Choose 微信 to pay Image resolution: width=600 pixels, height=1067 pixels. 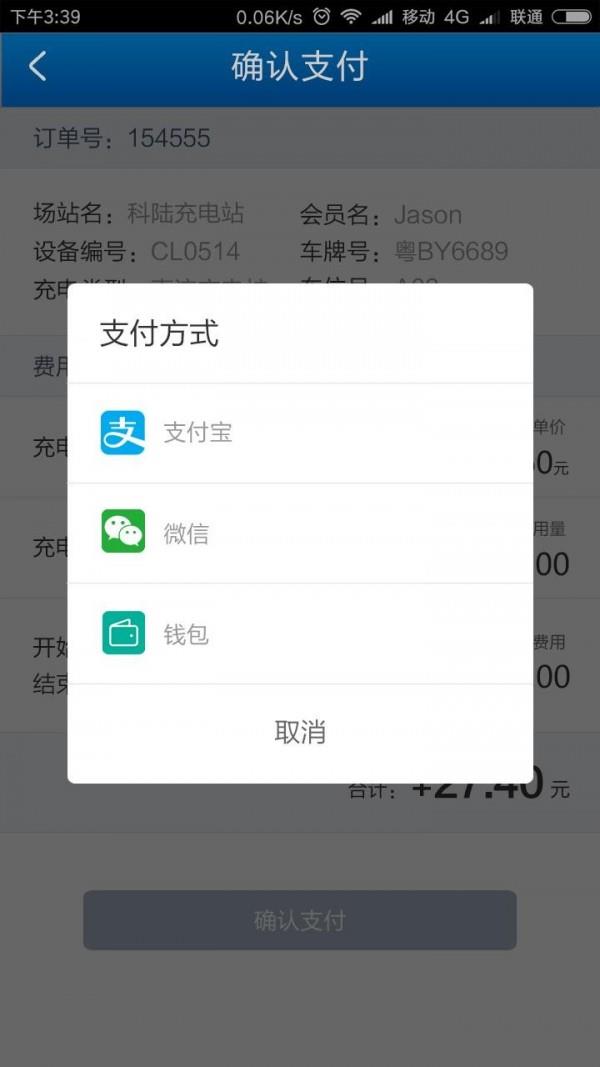coord(300,533)
